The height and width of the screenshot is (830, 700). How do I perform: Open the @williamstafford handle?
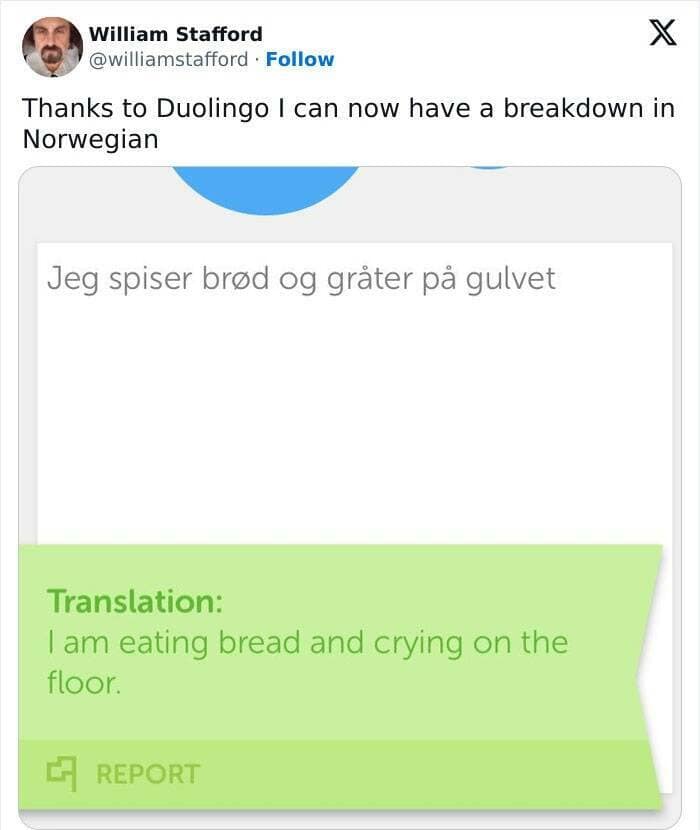click(x=168, y=60)
